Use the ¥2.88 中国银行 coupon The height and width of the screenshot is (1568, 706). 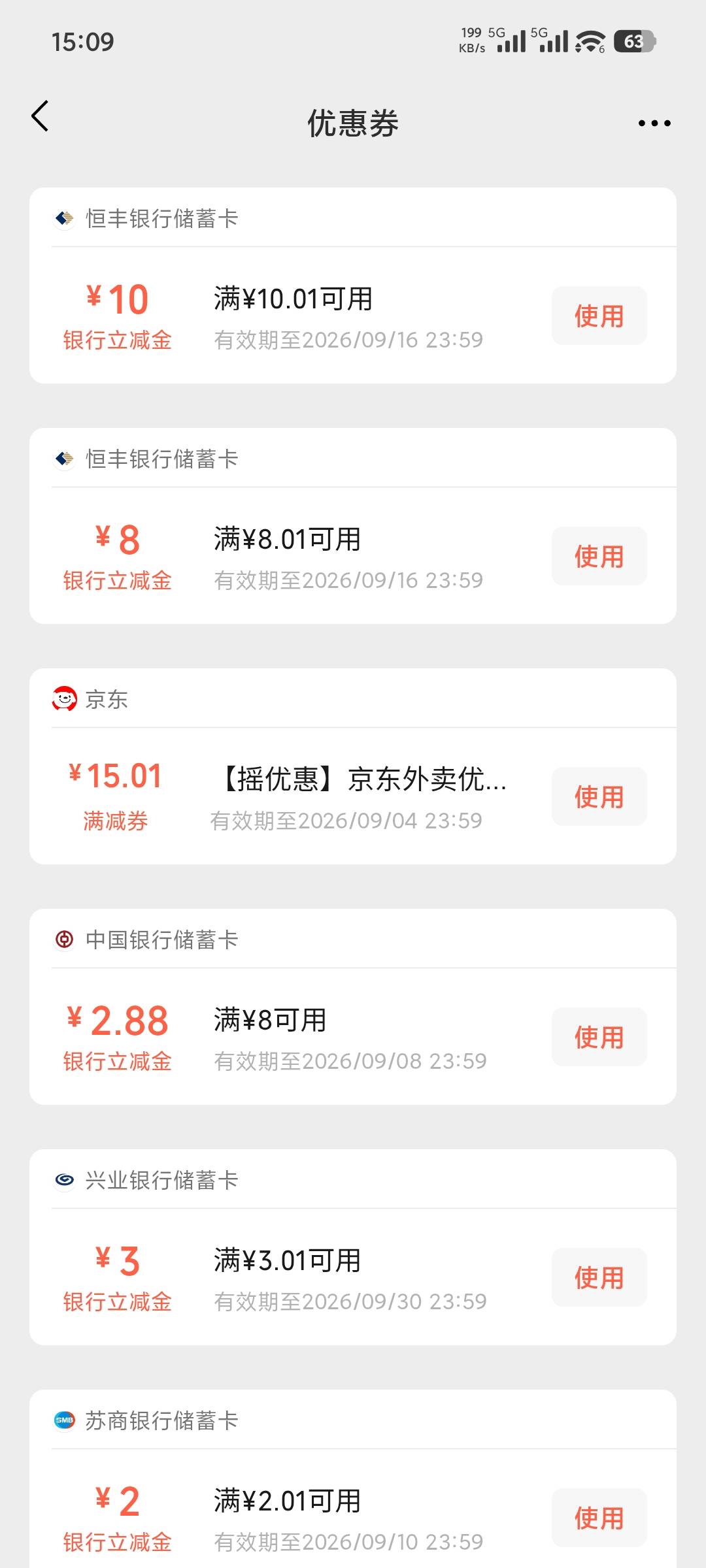pyautogui.click(x=599, y=1037)
